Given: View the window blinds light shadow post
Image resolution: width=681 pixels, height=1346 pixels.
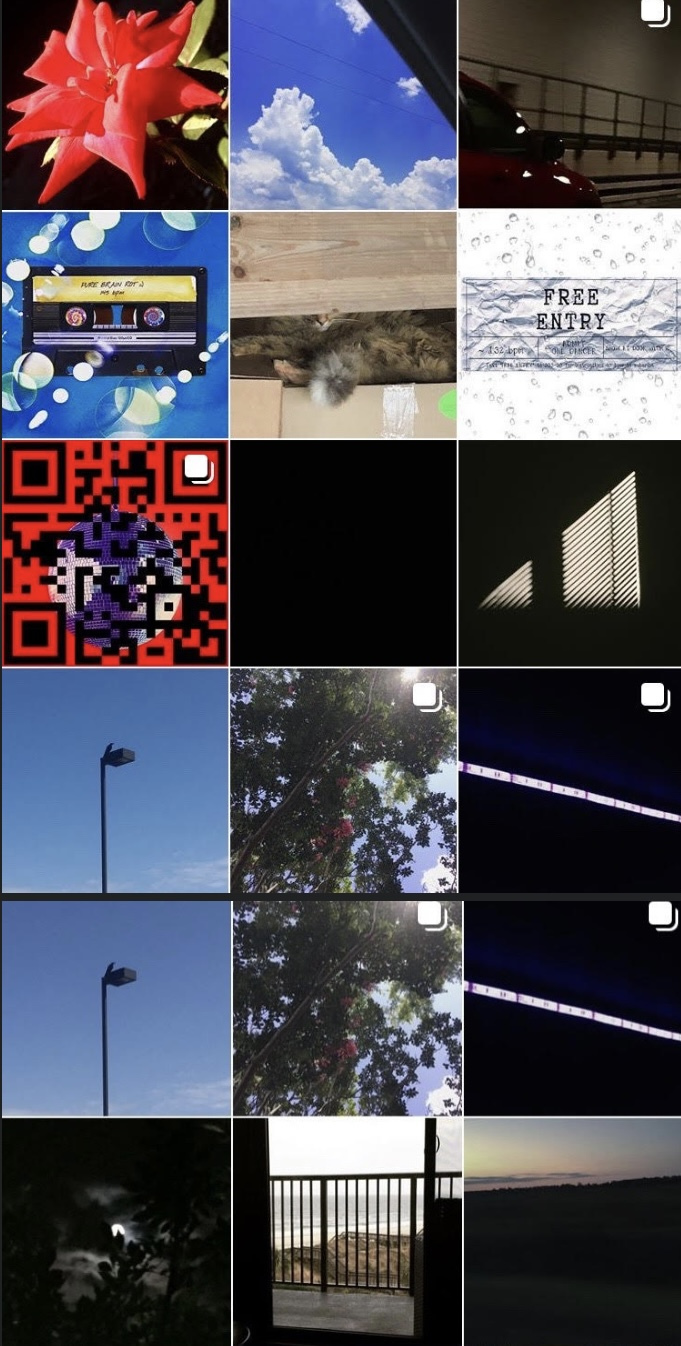Looking at the screenshot, I should (x=569, y=553).
